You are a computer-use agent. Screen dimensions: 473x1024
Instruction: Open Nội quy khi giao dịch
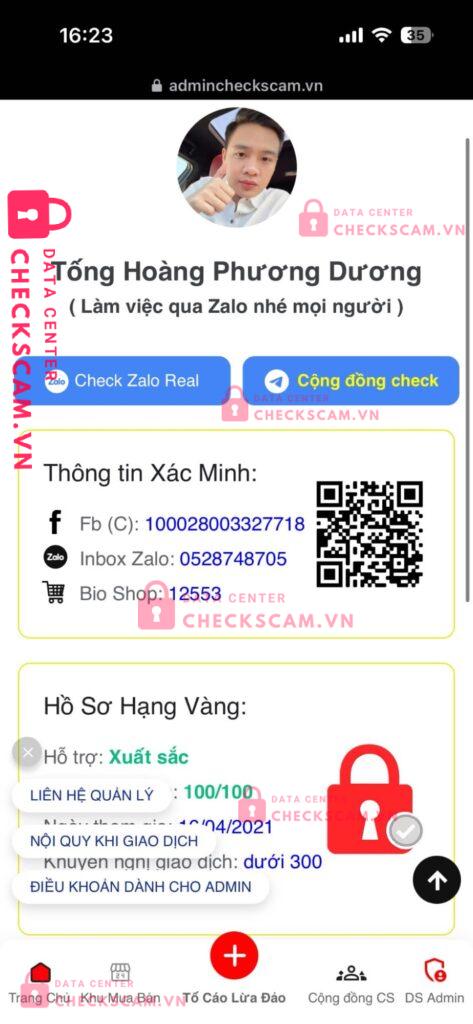coord(114,841)
